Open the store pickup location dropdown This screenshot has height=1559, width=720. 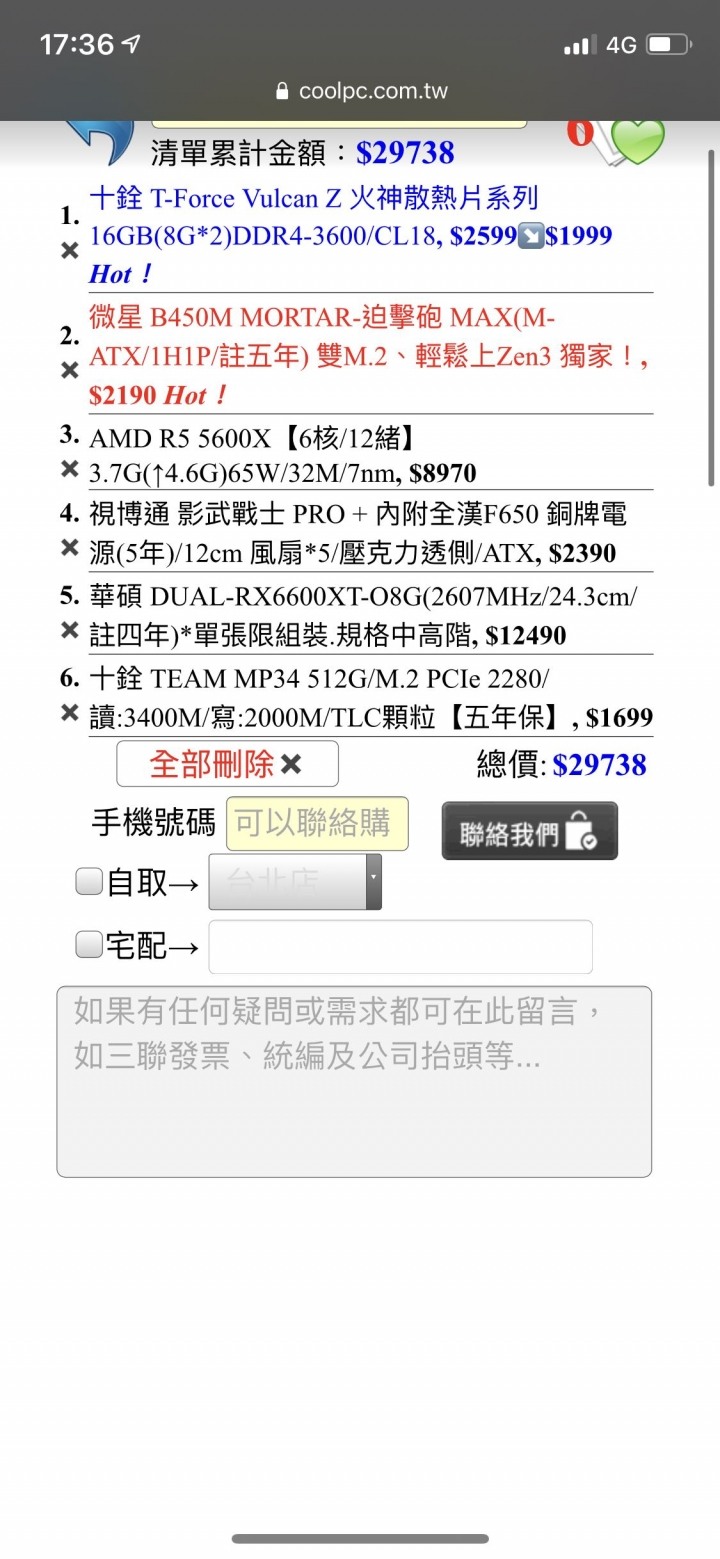pos(294,882)
